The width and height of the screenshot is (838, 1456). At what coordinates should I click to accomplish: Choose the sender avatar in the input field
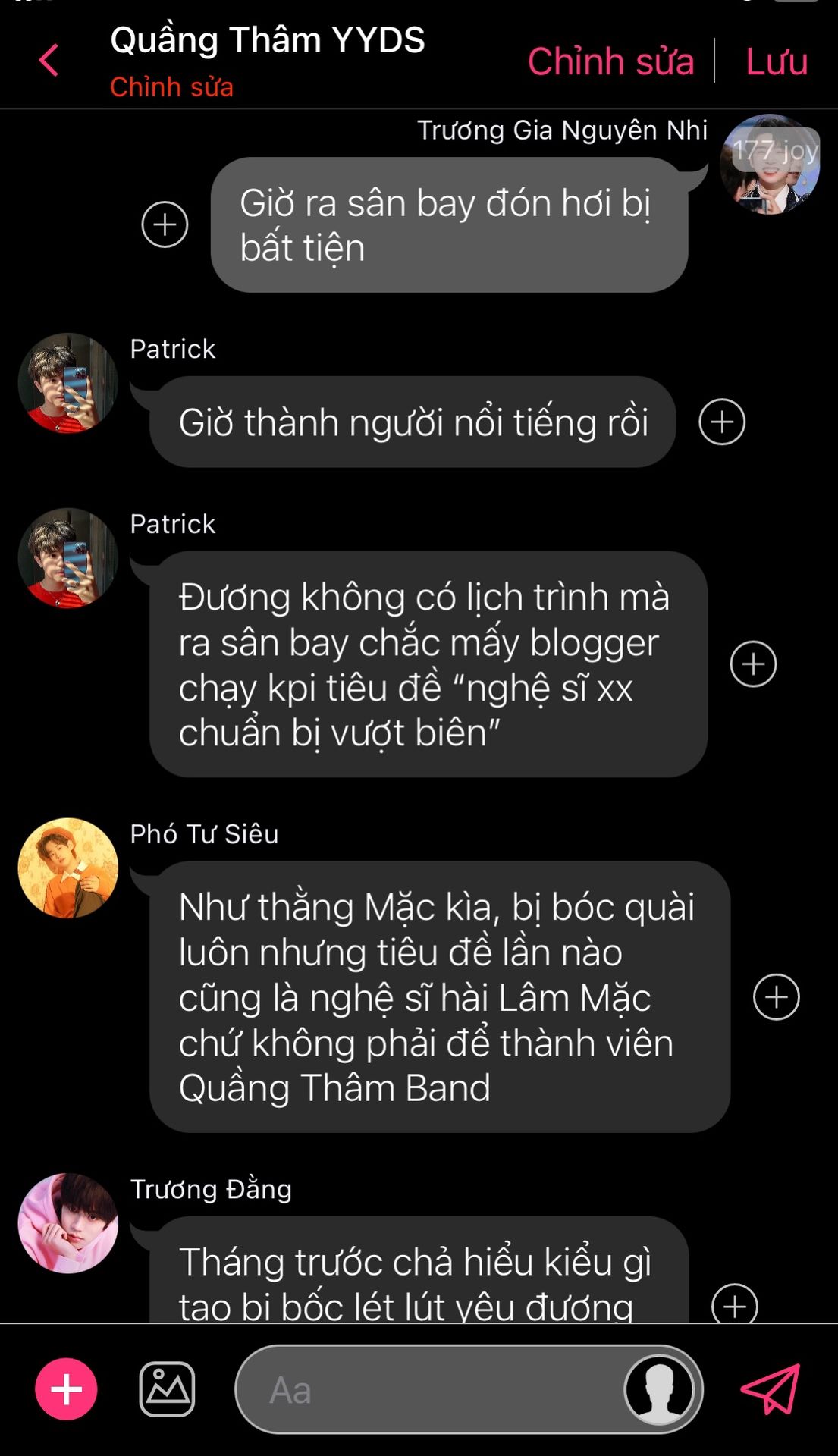[x=658, y=1389]
